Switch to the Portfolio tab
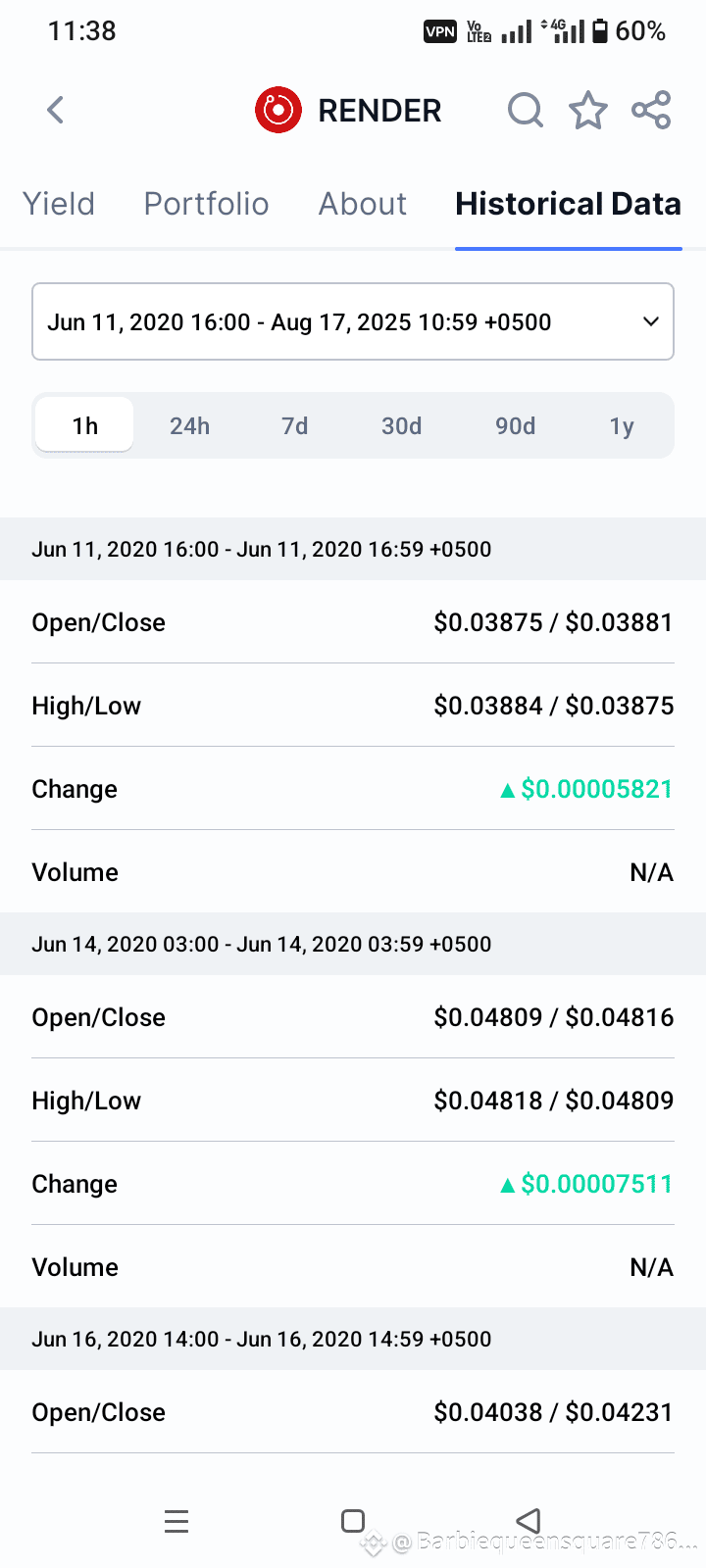This screenshot has width=706, height=1568. point(206,204)
